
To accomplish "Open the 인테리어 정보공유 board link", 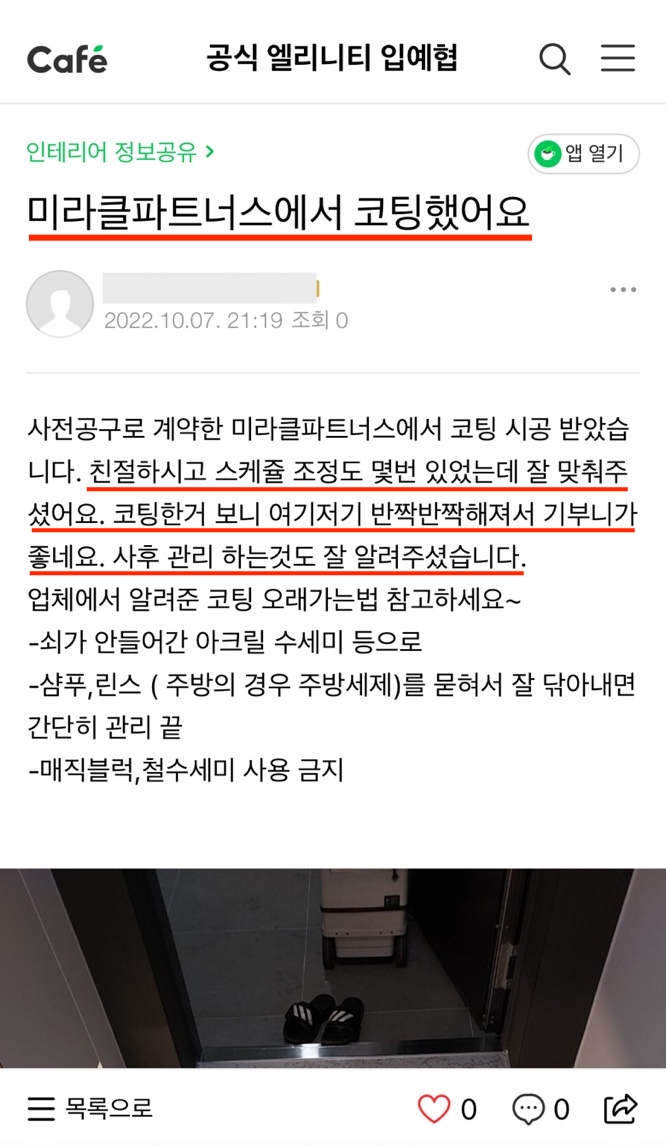I will (120, 152).
